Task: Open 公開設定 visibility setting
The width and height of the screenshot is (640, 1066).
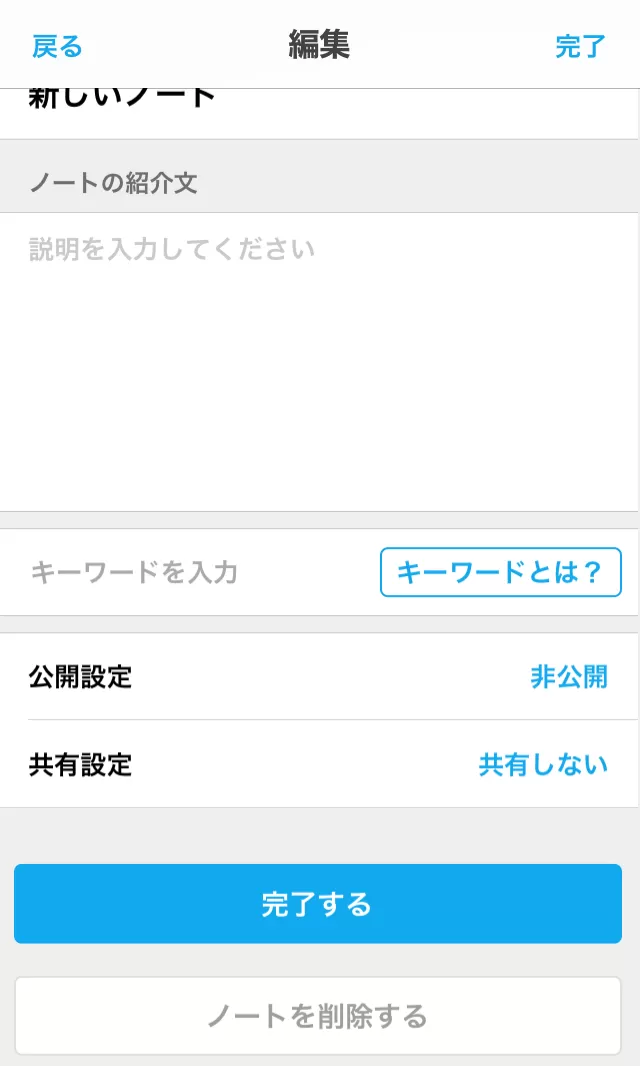Action: click(320, 677)
